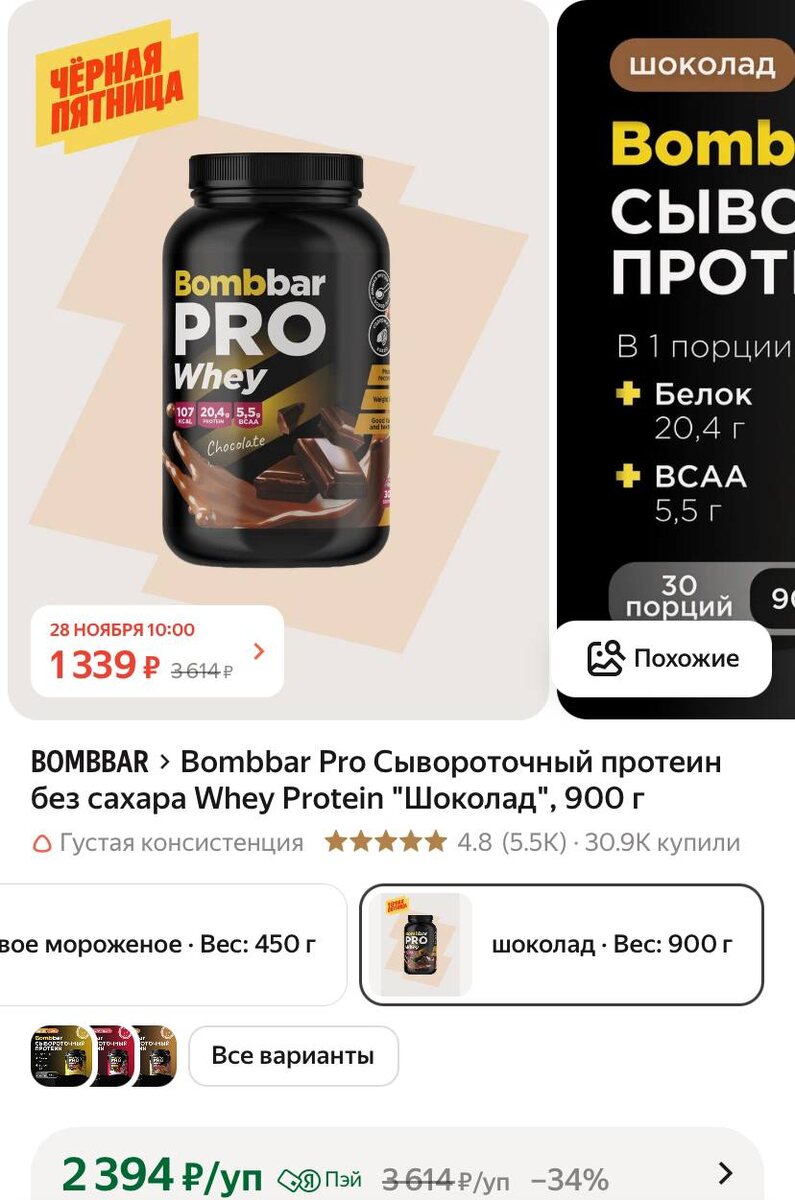Find similar products with Похожие
The width and height of the screenshot is (795, 1200).
pos(662,659)
